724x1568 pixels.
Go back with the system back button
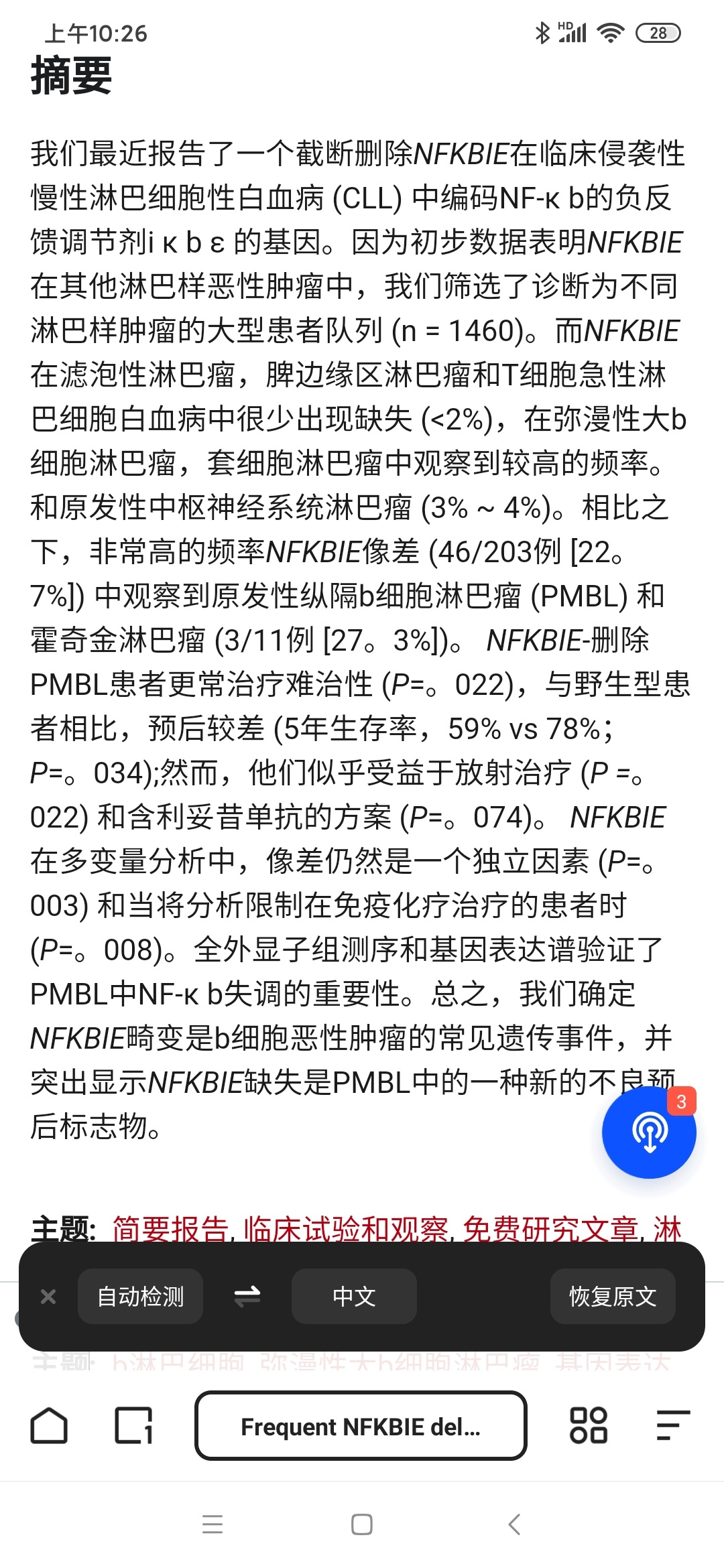click(x=514, y=1524)
